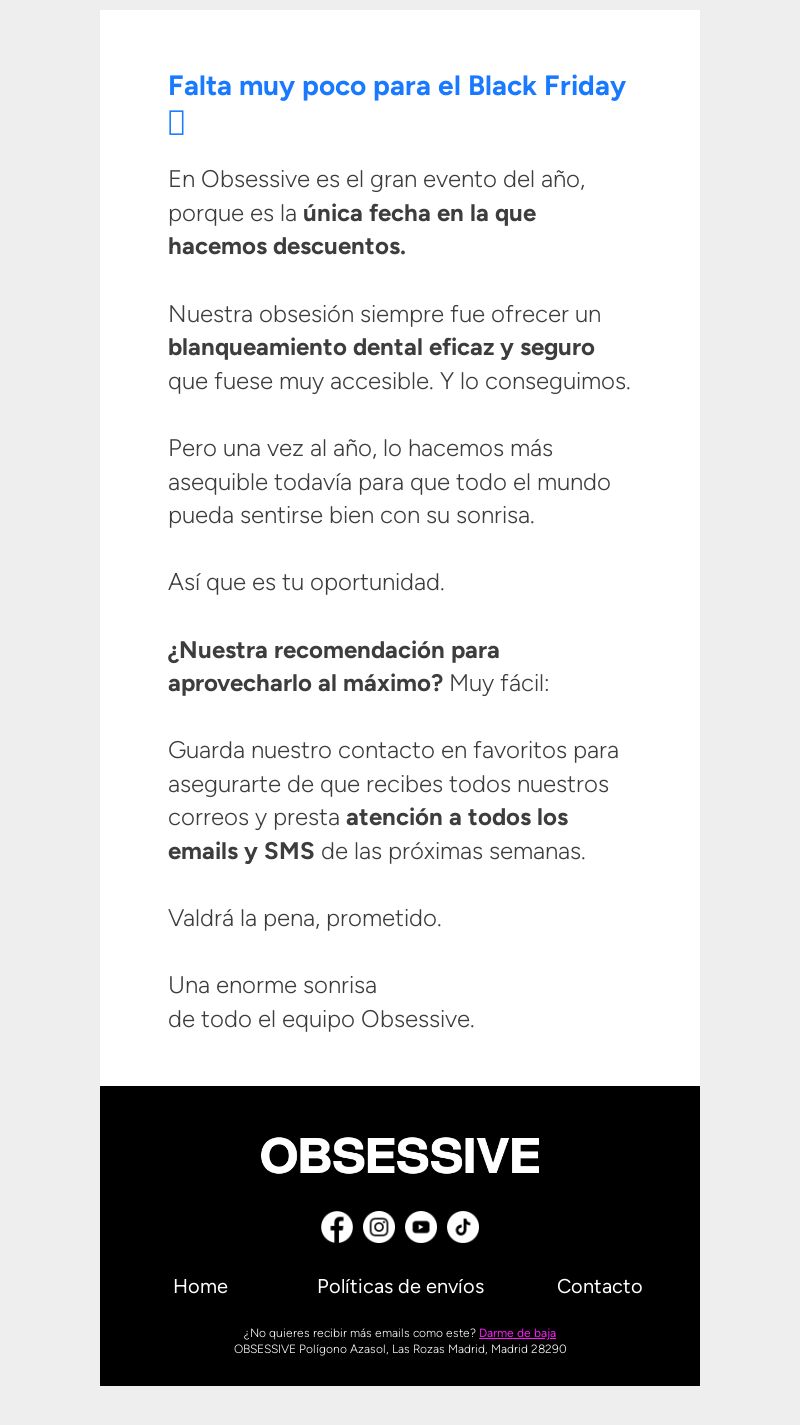Open the Contacto link
Screen dimensions: 800x1425
click(600, 1286)
